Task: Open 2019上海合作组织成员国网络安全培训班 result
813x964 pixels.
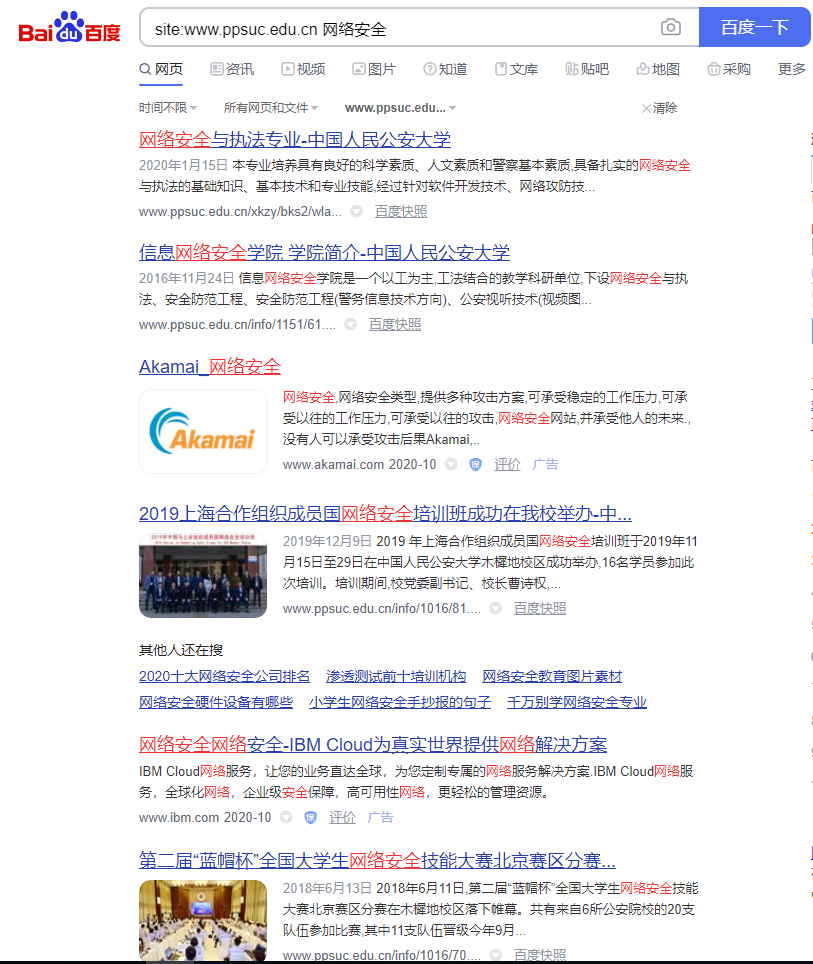Action: [x=385, y=514]
